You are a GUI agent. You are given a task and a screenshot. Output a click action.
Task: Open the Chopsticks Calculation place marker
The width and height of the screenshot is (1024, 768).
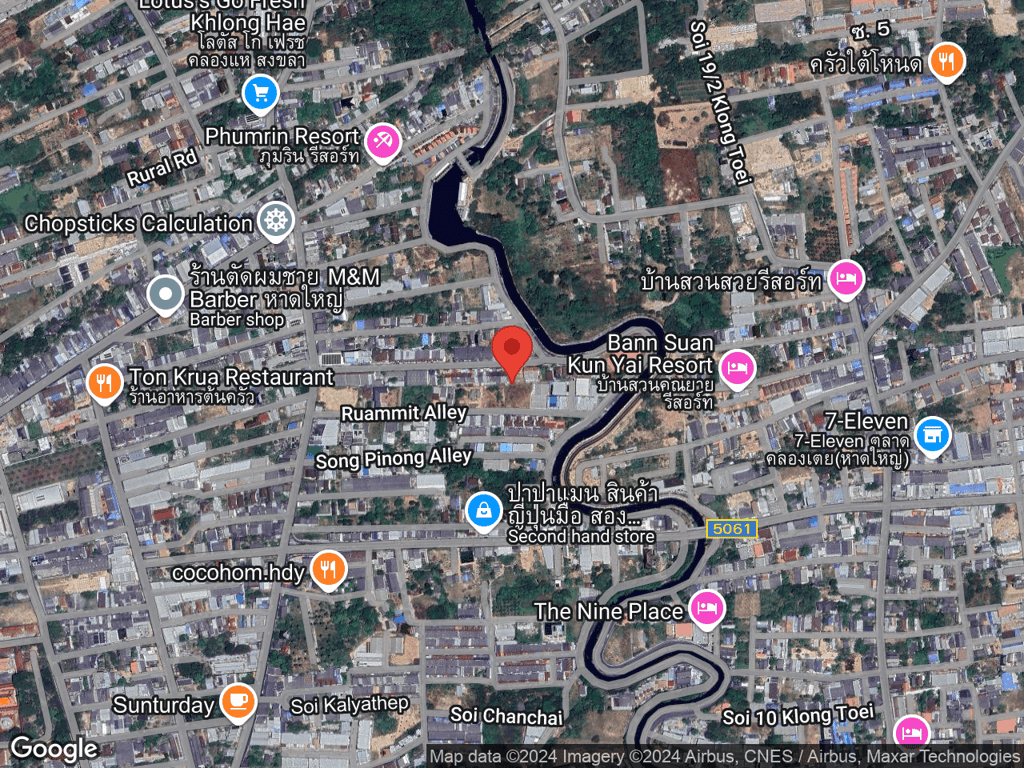276,222
